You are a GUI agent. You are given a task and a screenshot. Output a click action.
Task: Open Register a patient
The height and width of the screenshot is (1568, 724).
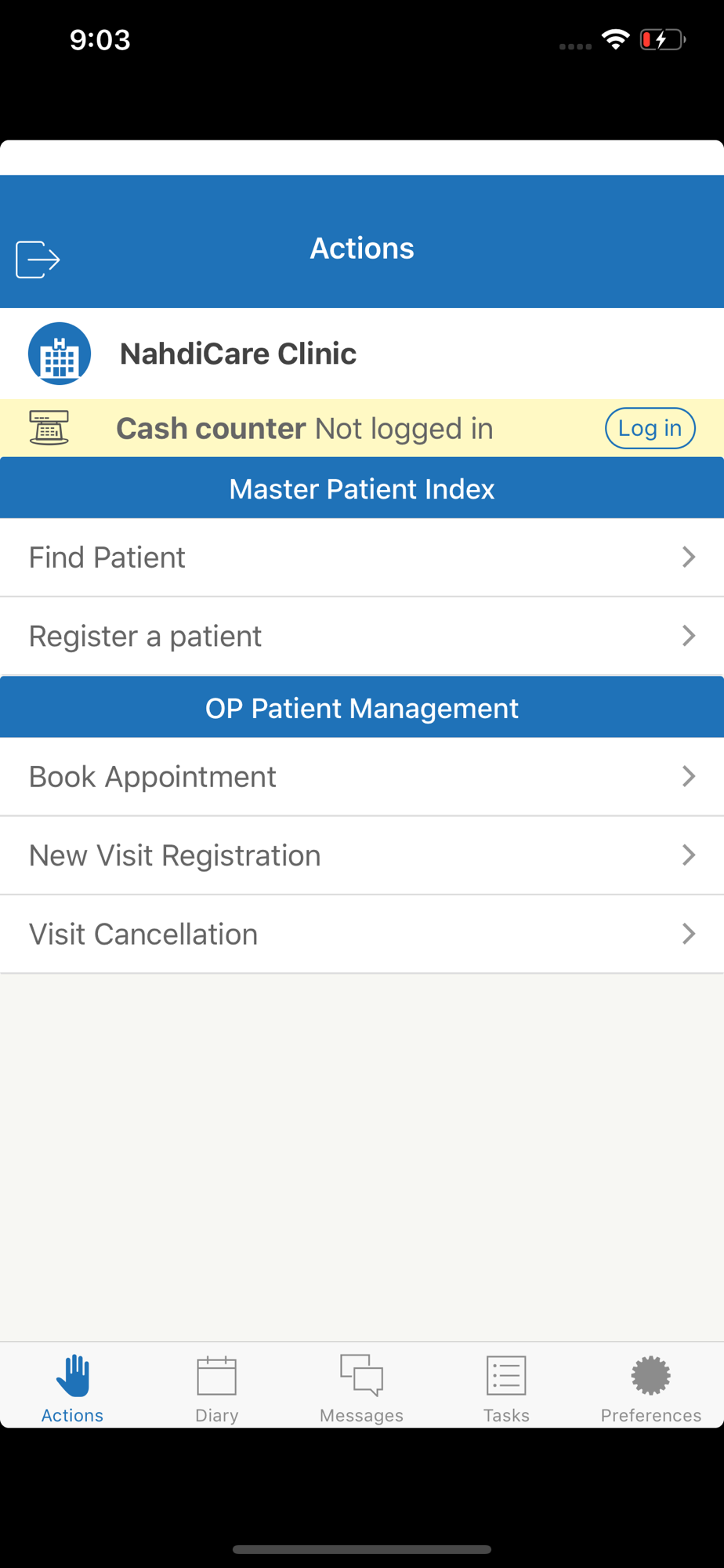pos(362,636)
